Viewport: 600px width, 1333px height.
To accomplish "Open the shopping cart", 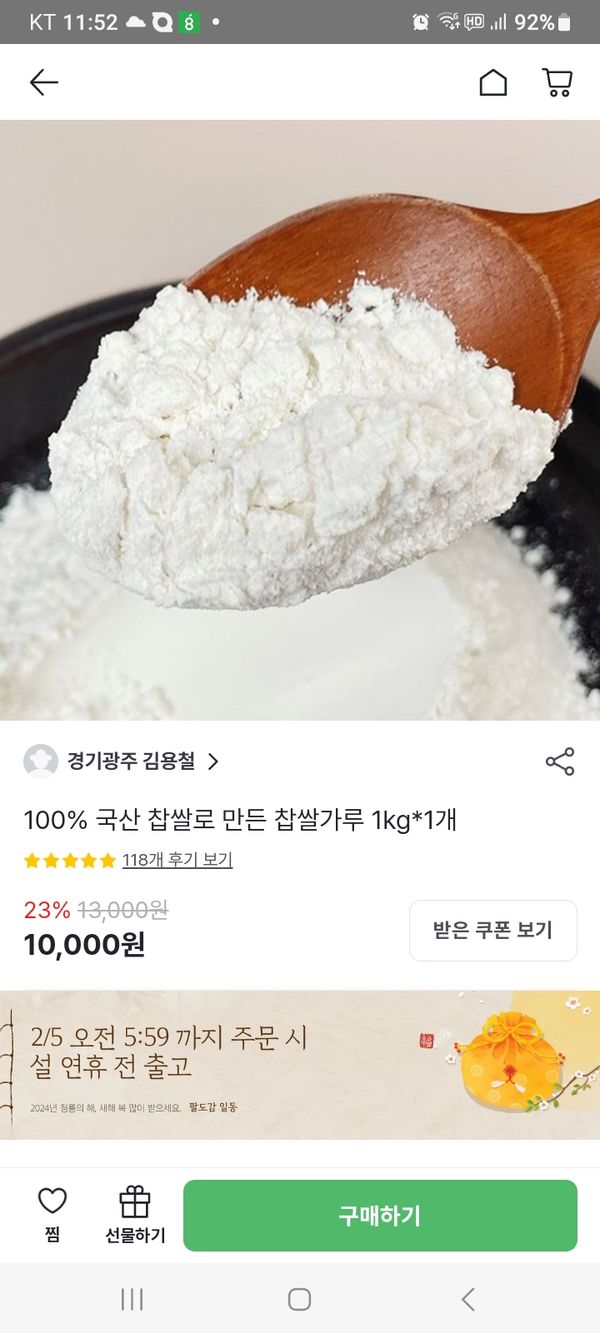I will [x=557, y=83].
